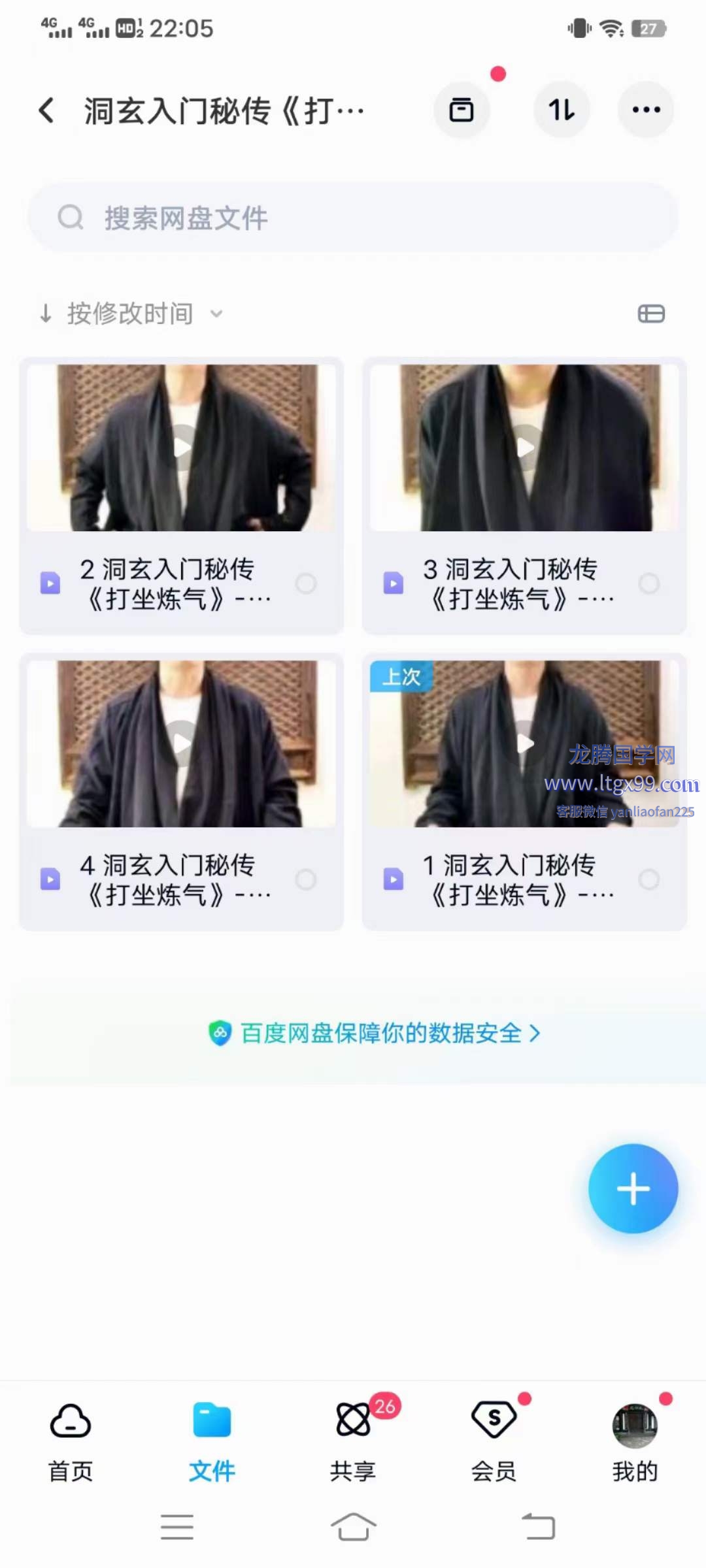Tap the system home button
The image size is (706, 1568).
[353, 1527]
